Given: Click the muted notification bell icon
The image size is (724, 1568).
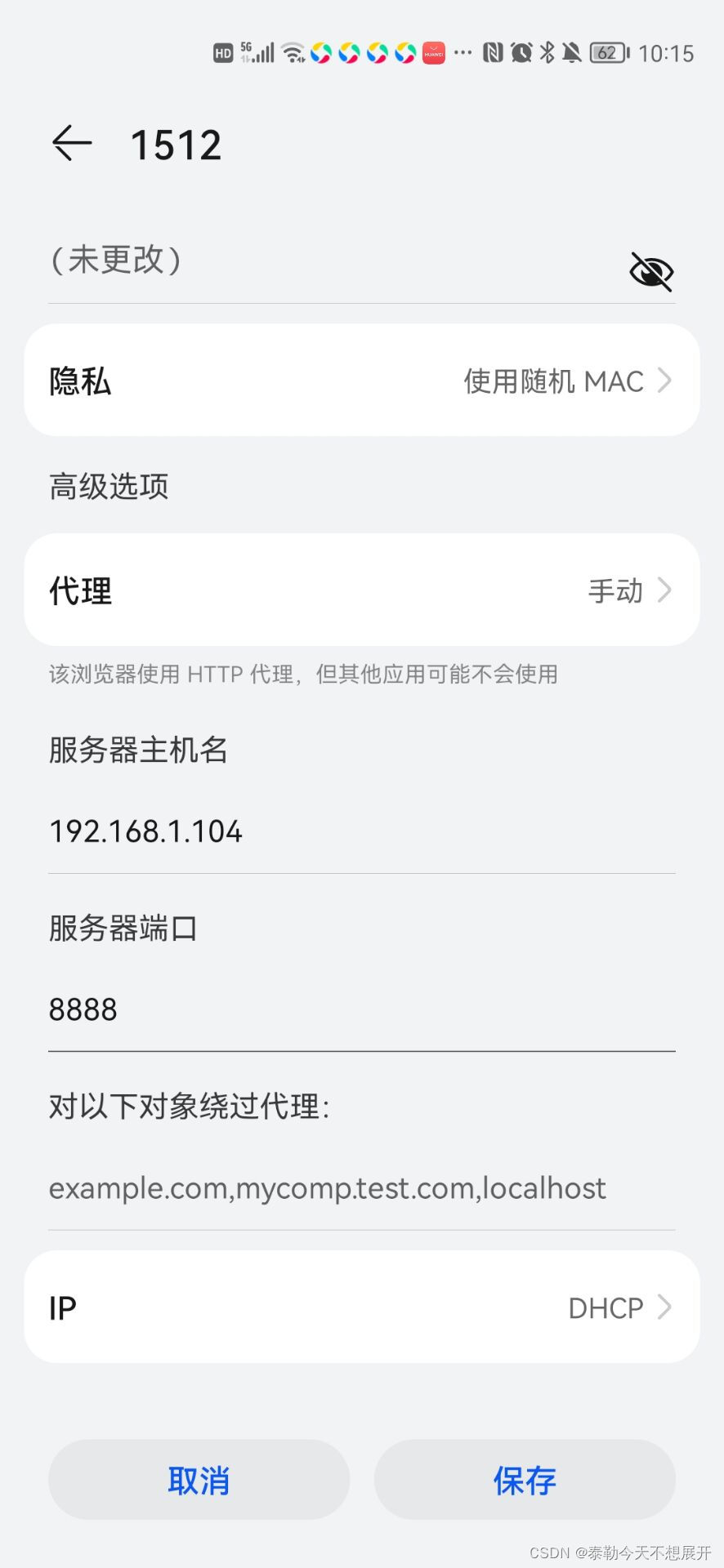Looking at the screenshot, I should [x=572, y=52].
